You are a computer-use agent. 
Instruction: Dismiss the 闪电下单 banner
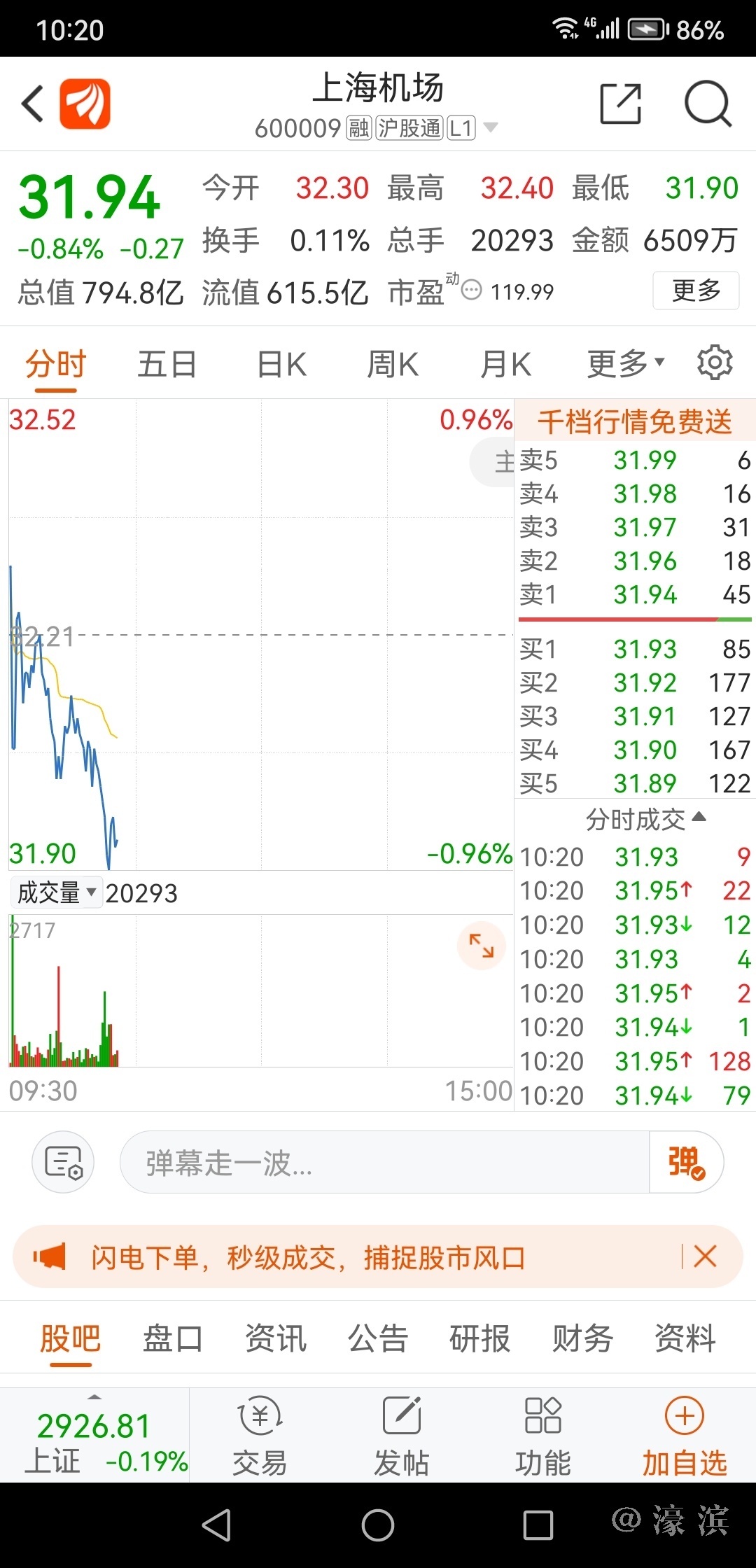[705, 1256]
